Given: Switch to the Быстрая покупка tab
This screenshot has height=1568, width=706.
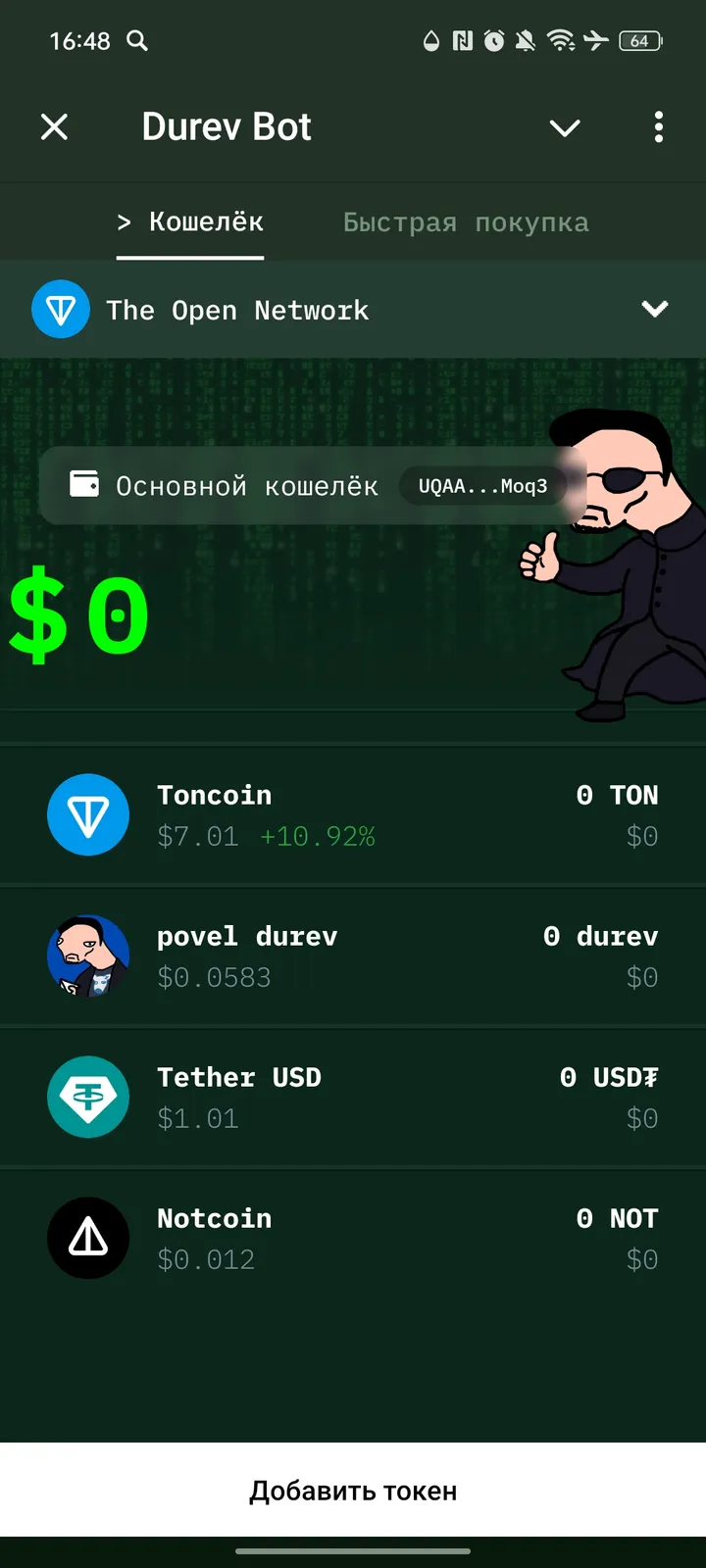Looking at the screenshot, I should coord(465,221).
